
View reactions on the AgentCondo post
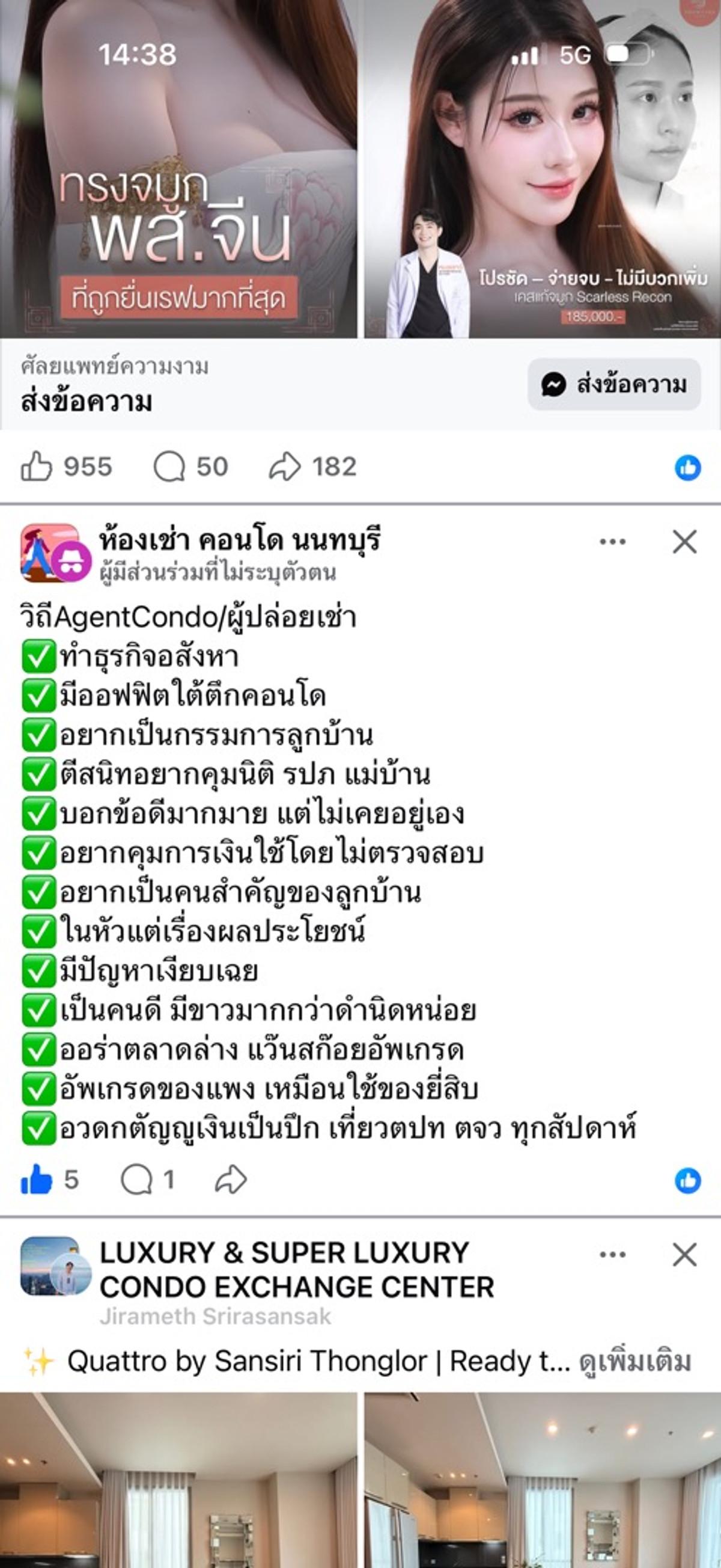click(687, 1181)
